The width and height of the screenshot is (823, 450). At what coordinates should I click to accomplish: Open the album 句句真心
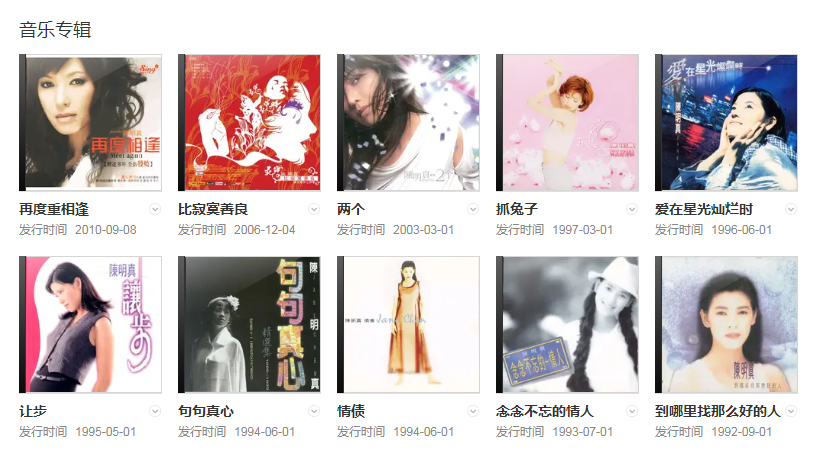coord(250,324)
